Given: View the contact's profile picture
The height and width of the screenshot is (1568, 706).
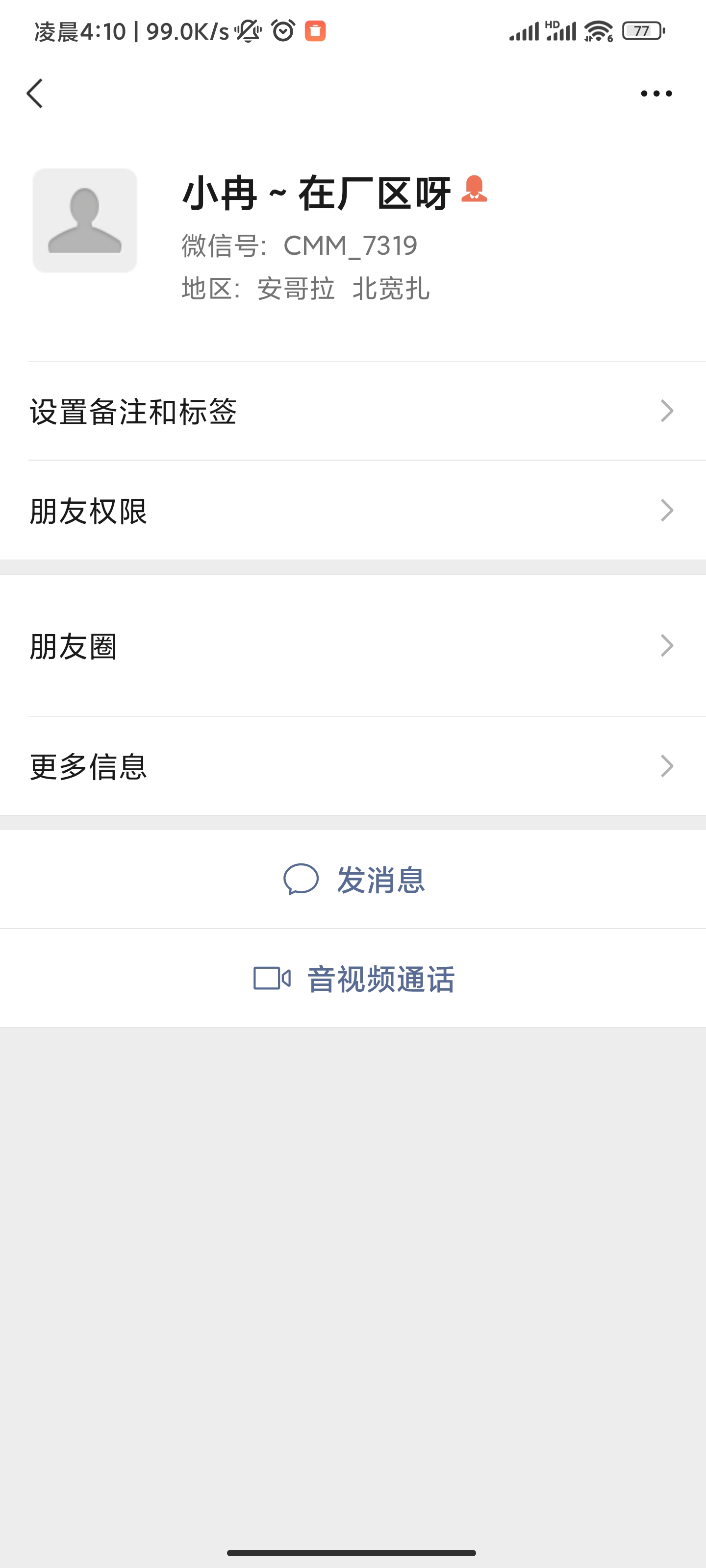Looking at the screenshot, I should 85,220.
